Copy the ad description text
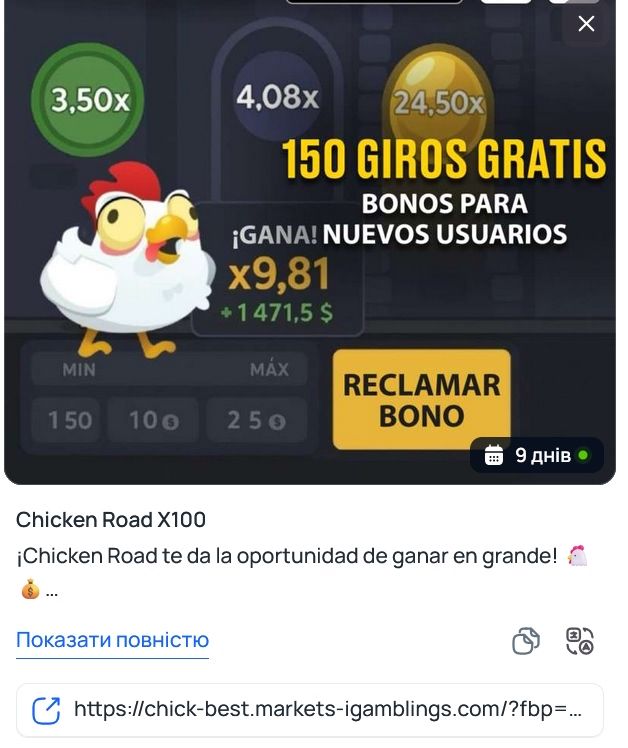The width and height of the screenshot is (628, 748). point(526,641)
